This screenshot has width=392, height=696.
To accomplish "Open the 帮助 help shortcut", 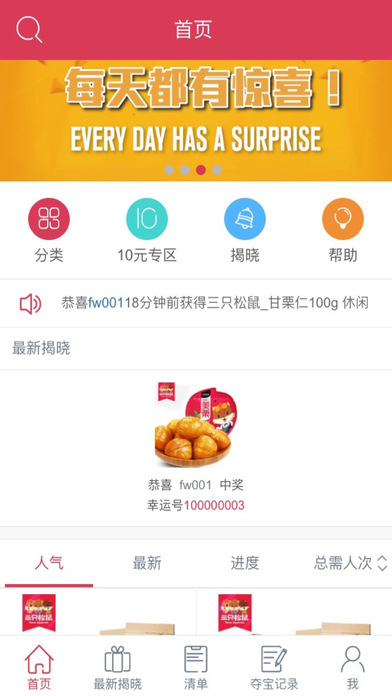I will (343, 230).
